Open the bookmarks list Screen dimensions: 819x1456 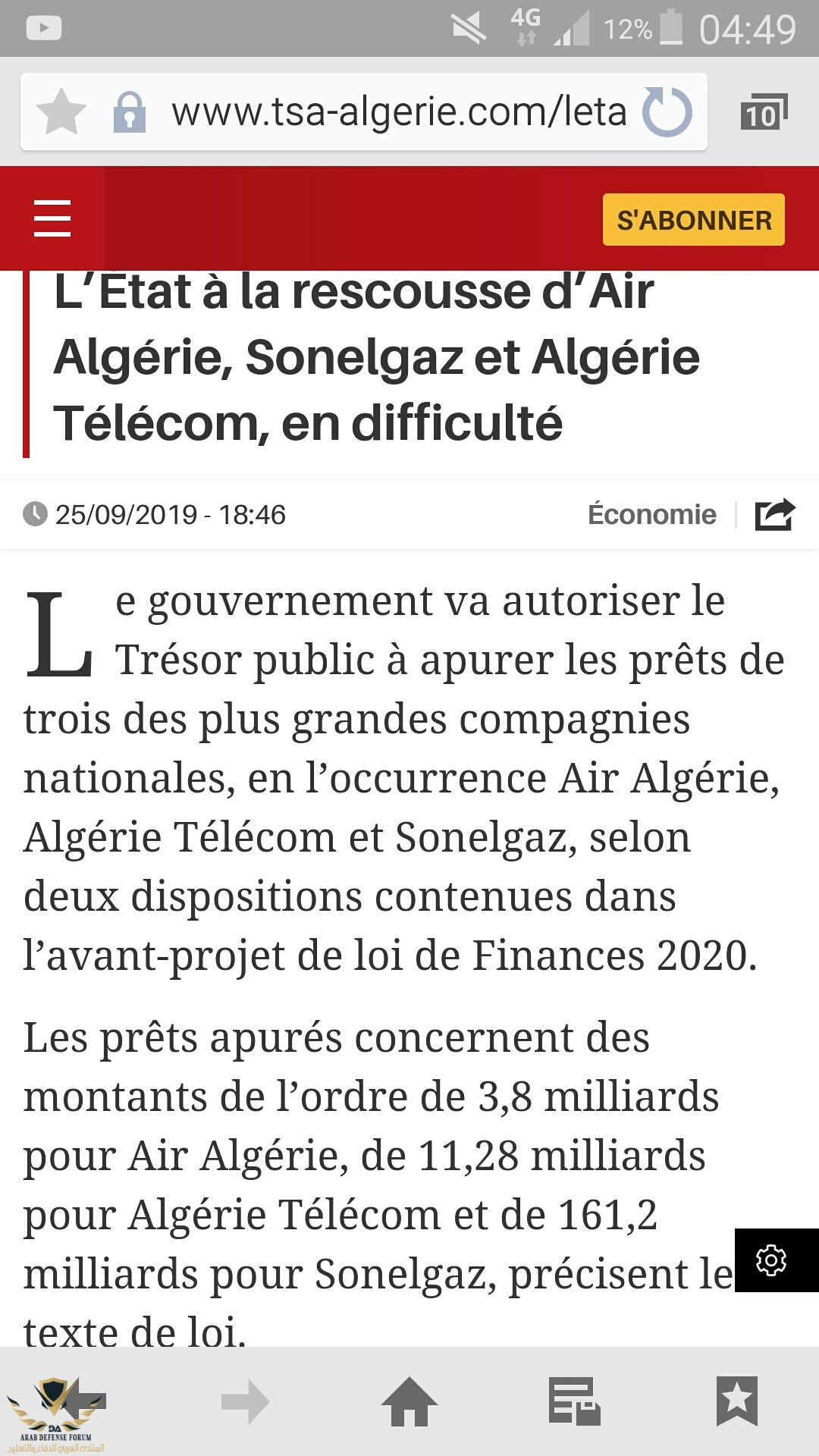(736, 1401)
